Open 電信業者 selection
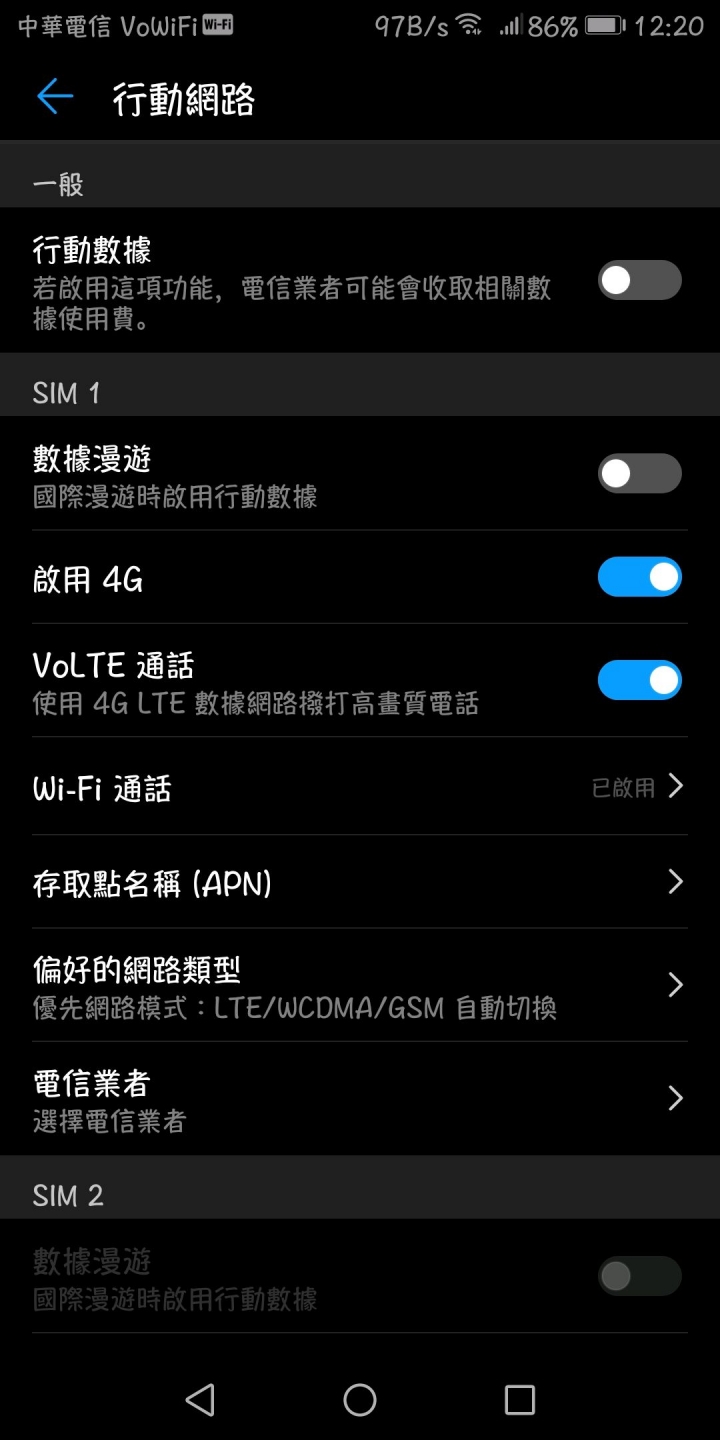 [360, 1099]
